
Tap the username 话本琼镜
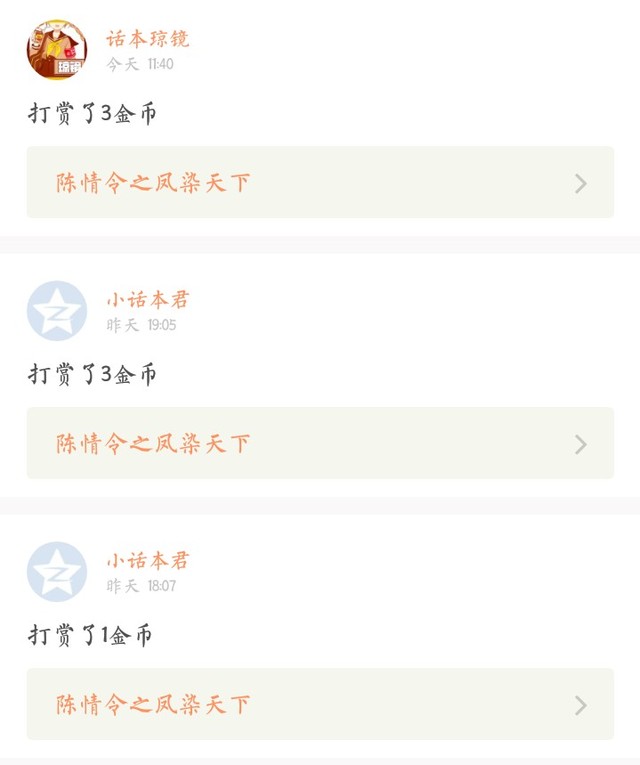click(148, 39)
